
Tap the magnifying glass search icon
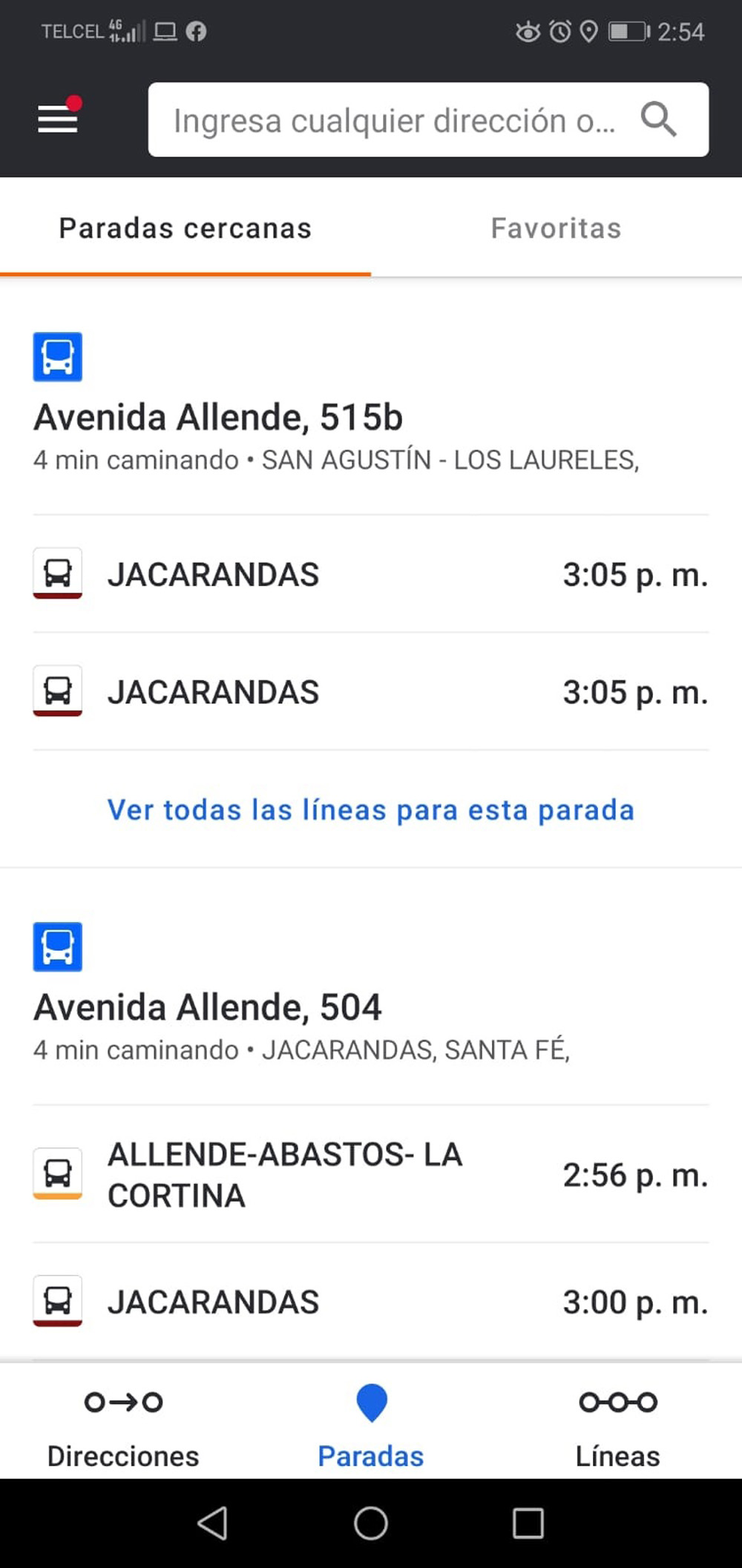(x=658, y=119)
